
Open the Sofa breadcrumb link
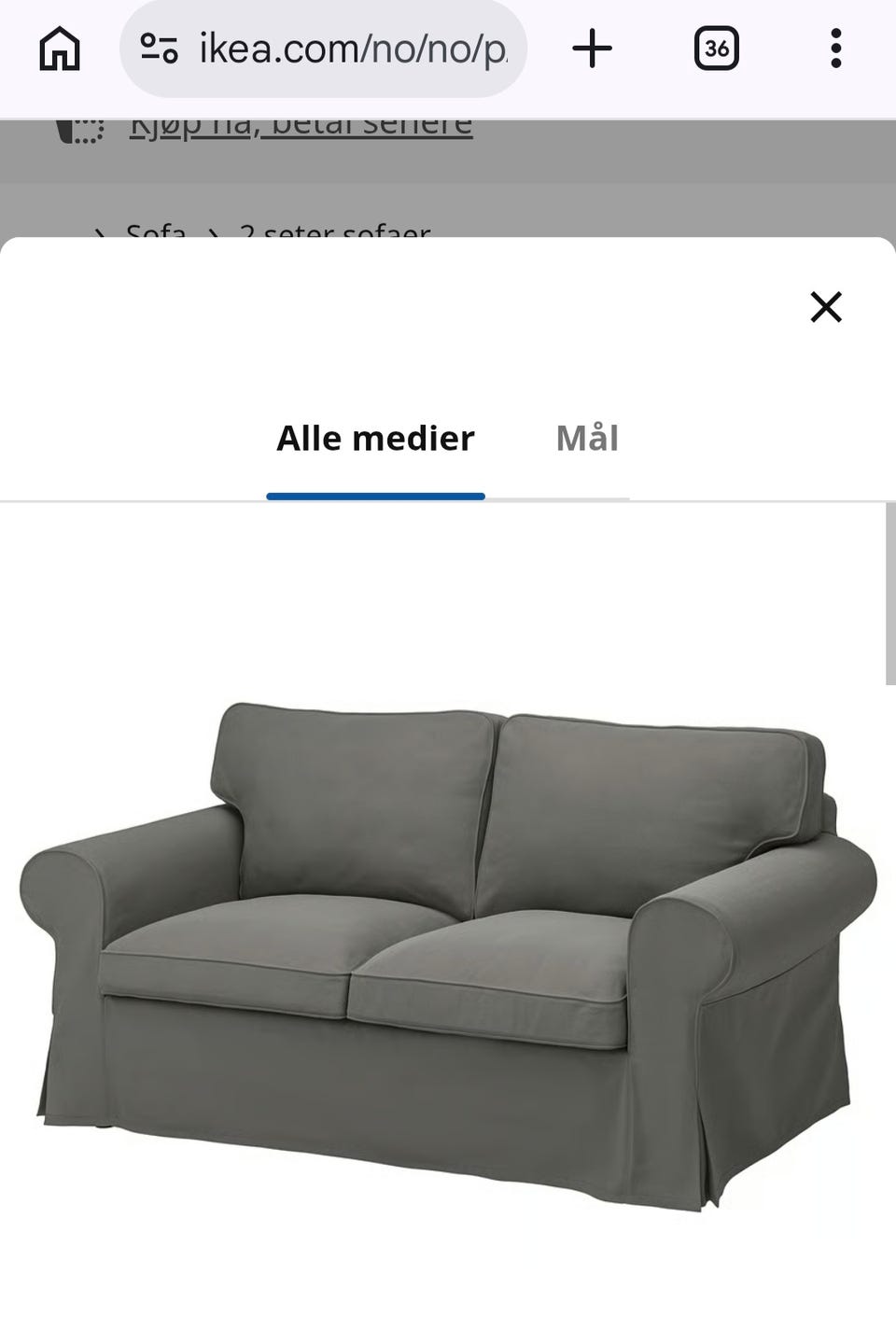[x=155, y=233]
